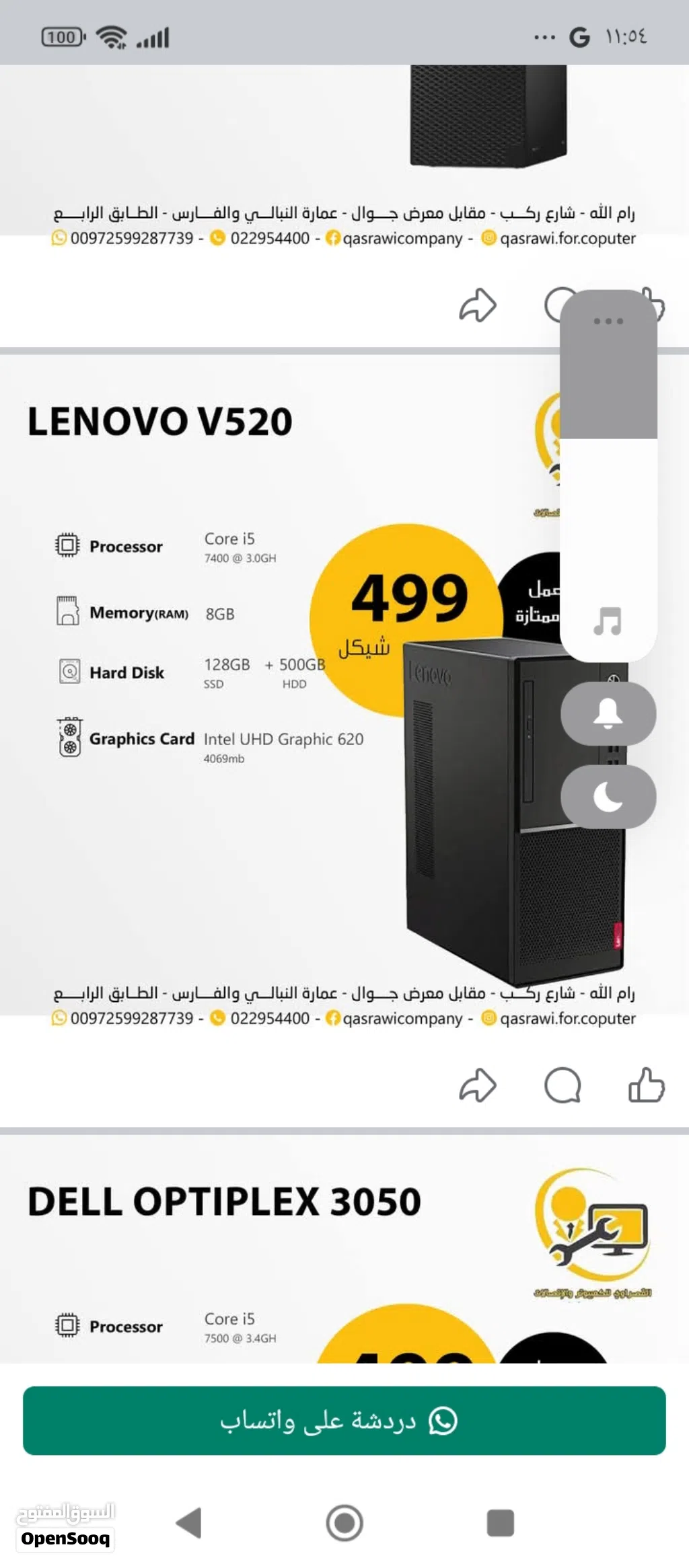Open the recent apps view
The image size is (689, 1568).
pos(500,1523)
